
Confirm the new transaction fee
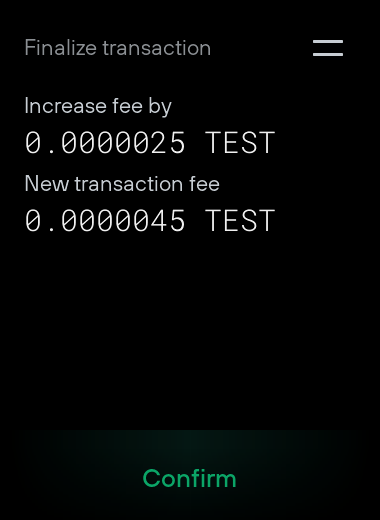pyautogui.click(x=190, y=479)
